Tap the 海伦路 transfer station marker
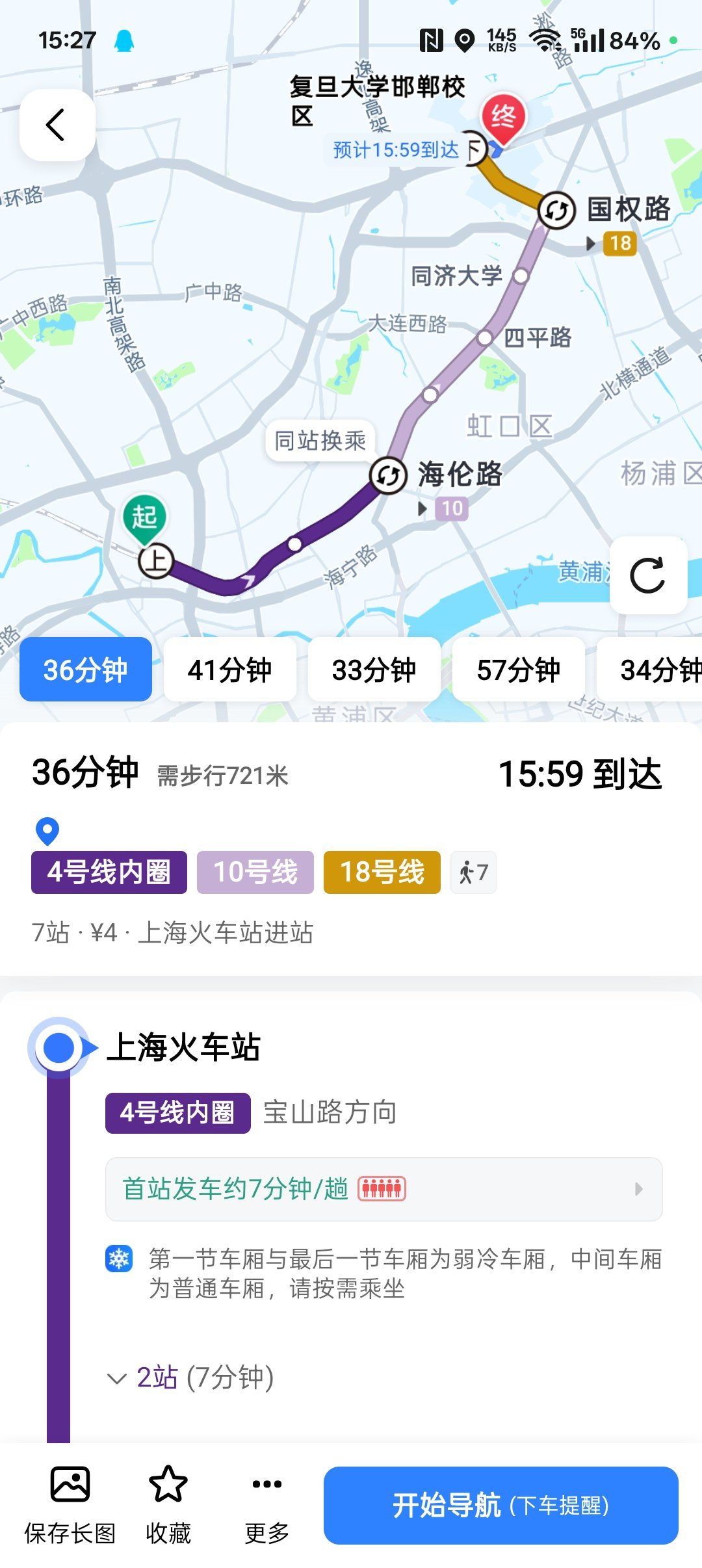The height and width of the screenshot is (1568, 702). pyautogui.click(x=389, y=475)
